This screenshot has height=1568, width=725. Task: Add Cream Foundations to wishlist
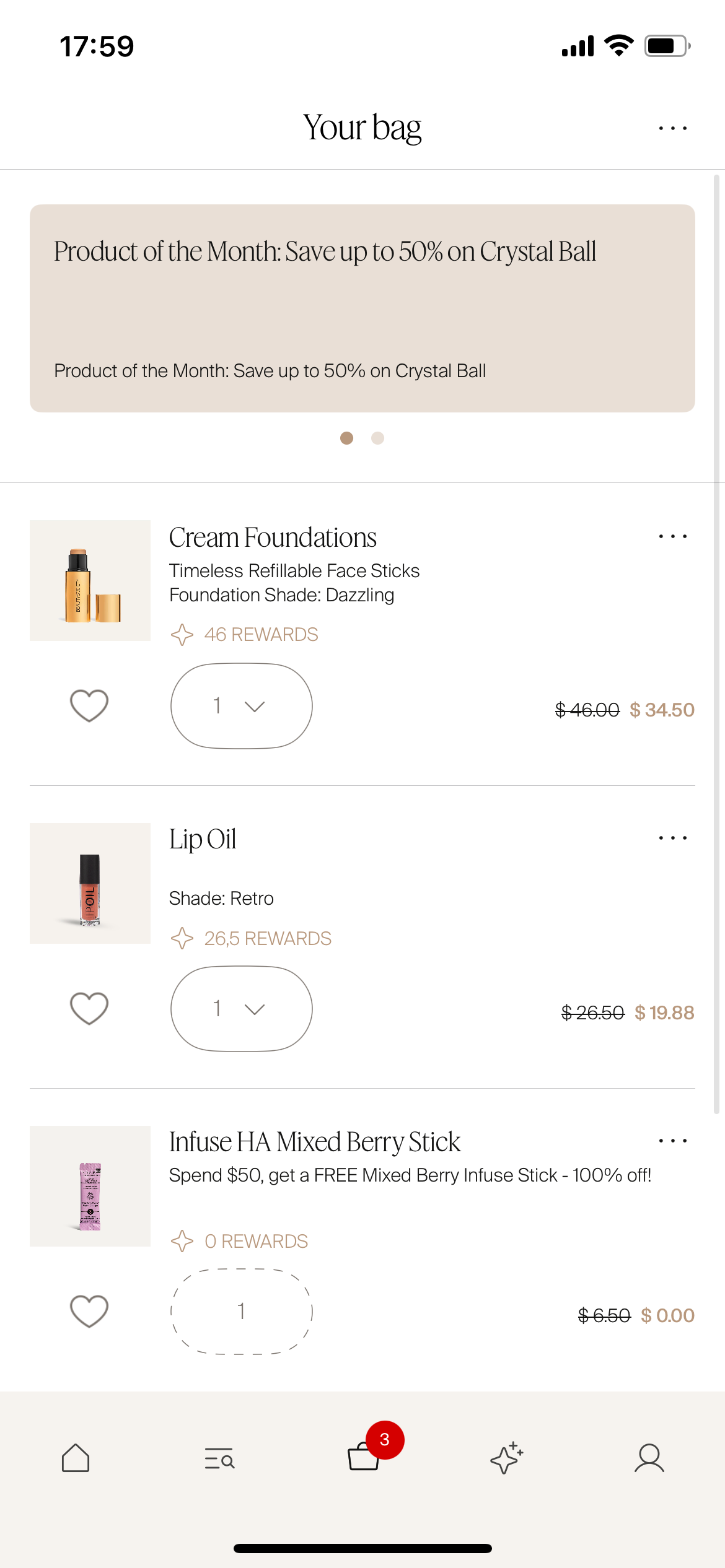pyautogui.click(x=89, y=705)
